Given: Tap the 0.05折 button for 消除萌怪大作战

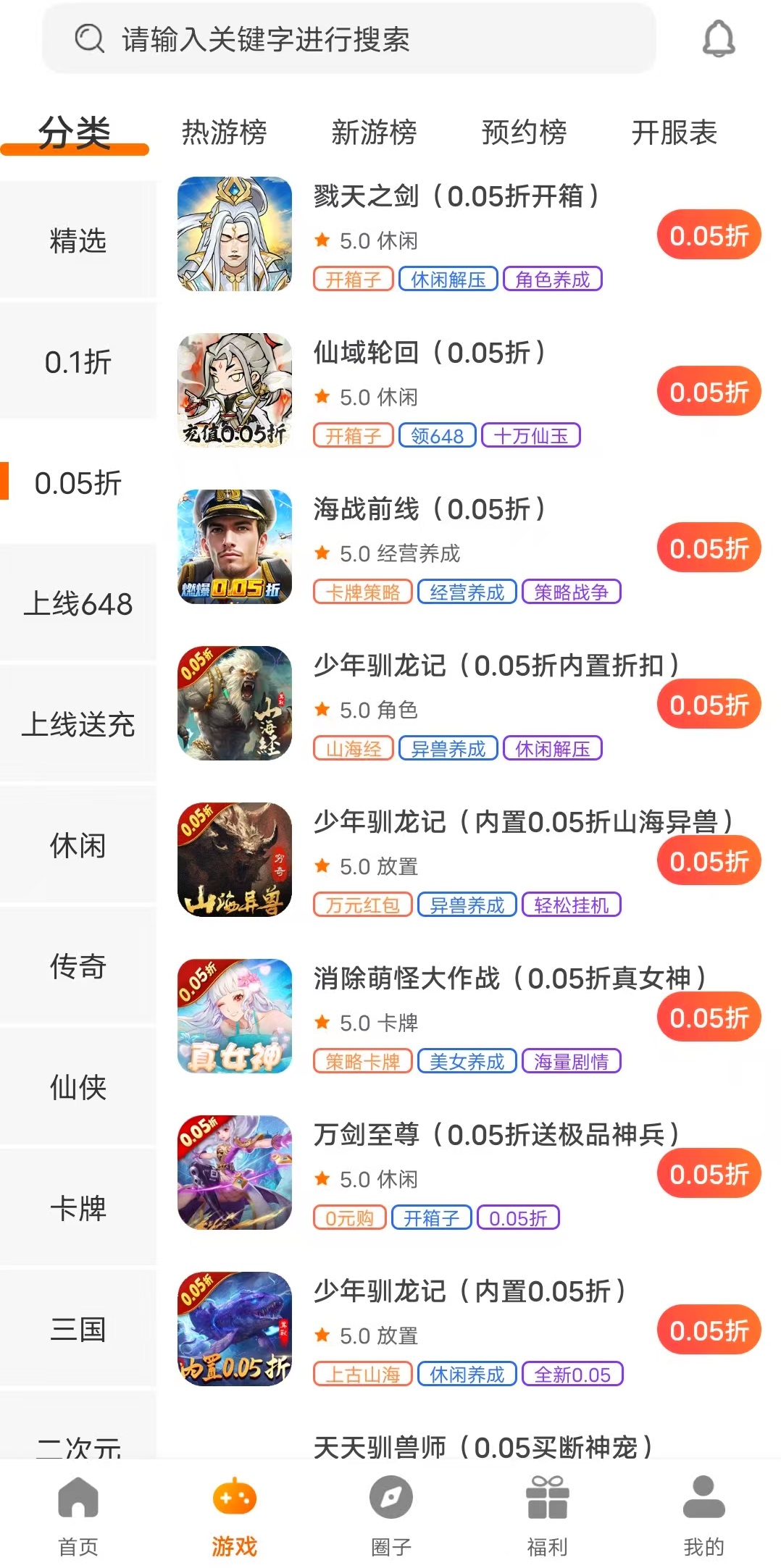Looking at the screenshot, I should click(x=709, y=1018).
